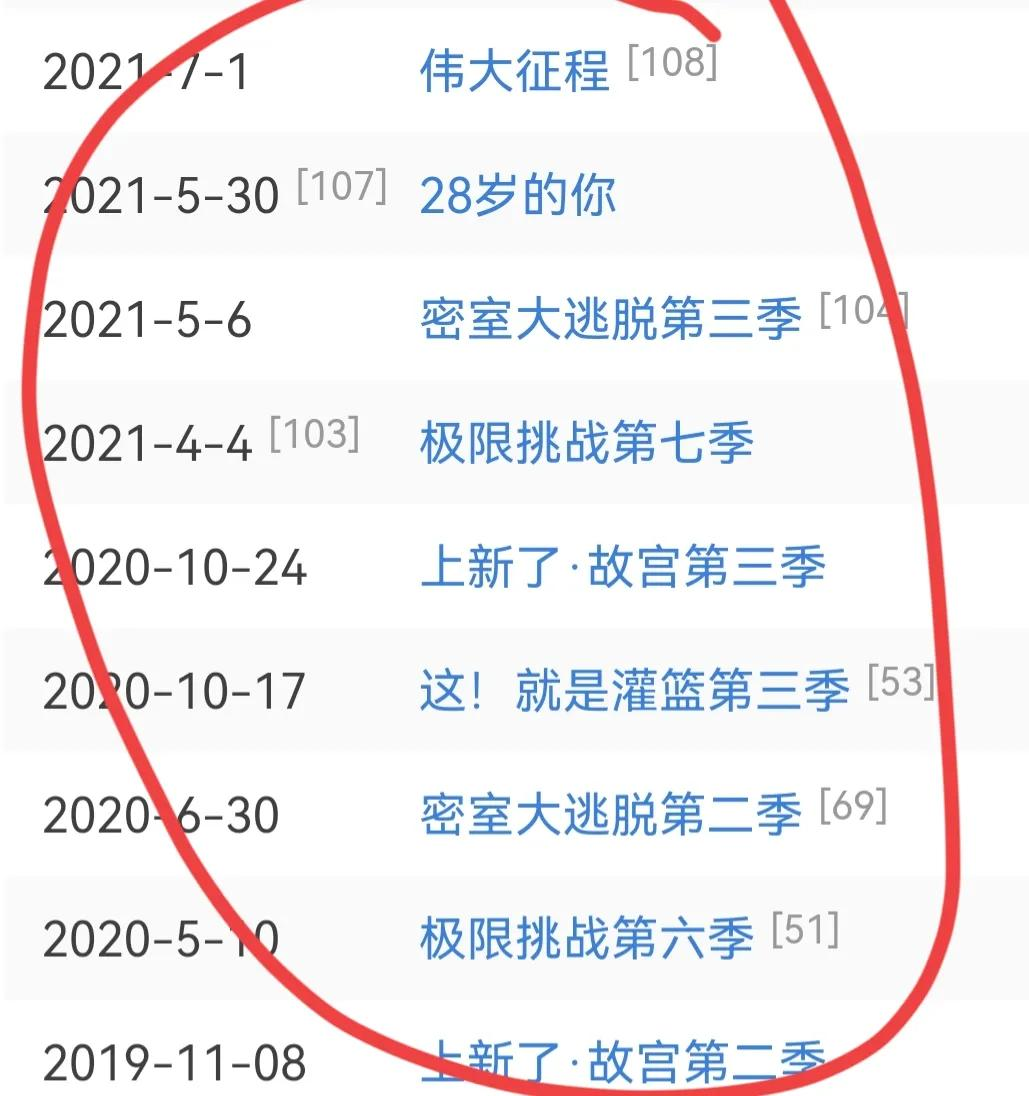This screenshot has height=1096, width=1029.
Task: Open 密室大逃脱第二季 link
Action: point(610,816)
